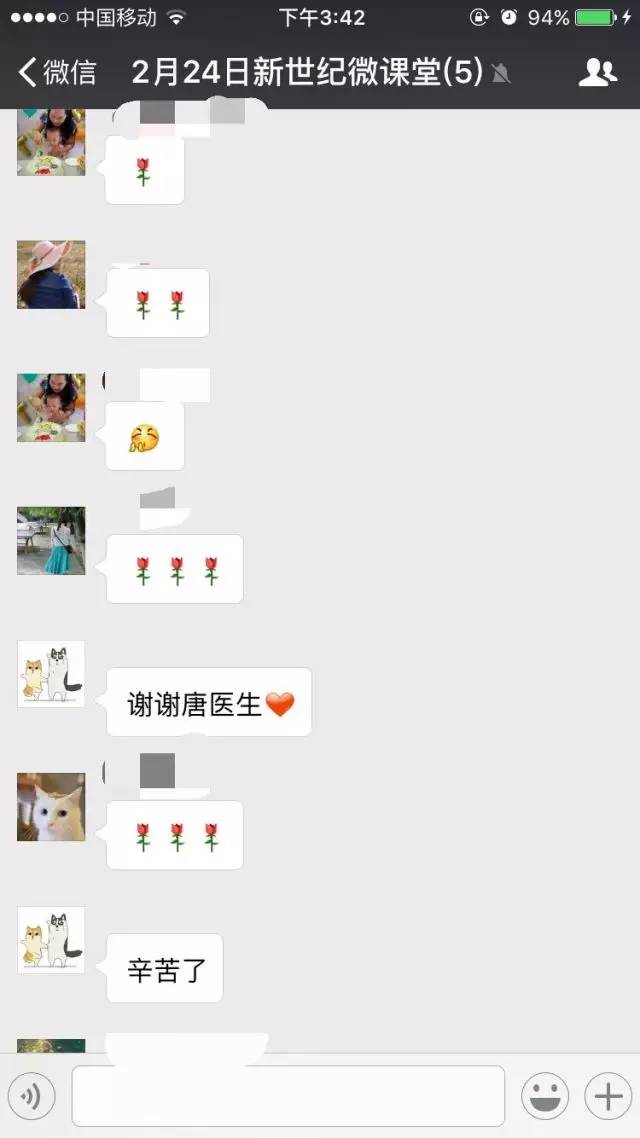This screenshot has width=640, height=1138.
Task: View profile of the pink hat avatar
Action: tap(51, 274)
